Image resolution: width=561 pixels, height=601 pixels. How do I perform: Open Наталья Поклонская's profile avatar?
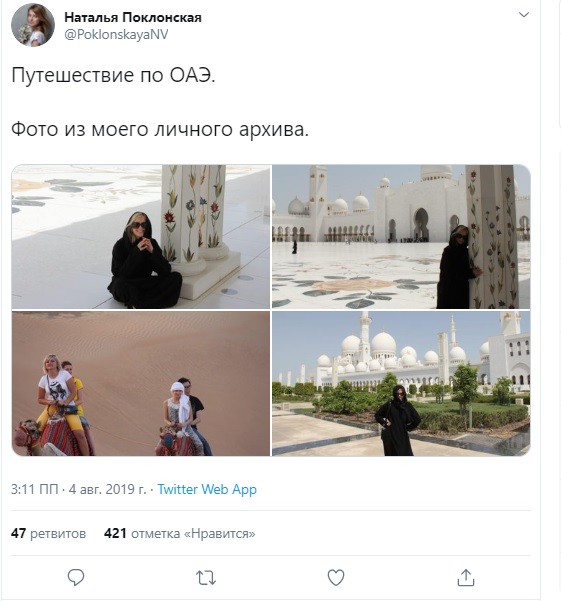33,25
